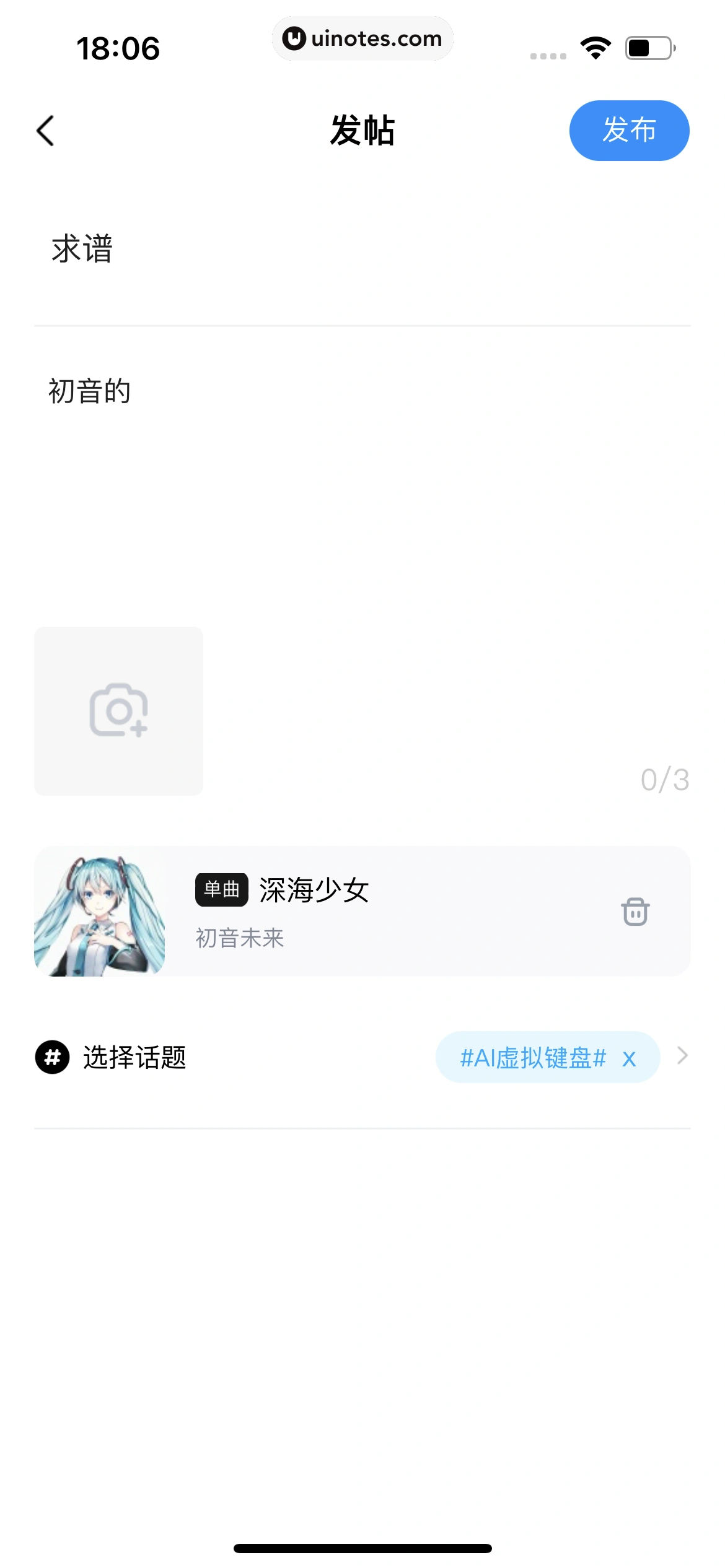
Task: Publish the post with the 发布 button
Action: tap(628, 131)
